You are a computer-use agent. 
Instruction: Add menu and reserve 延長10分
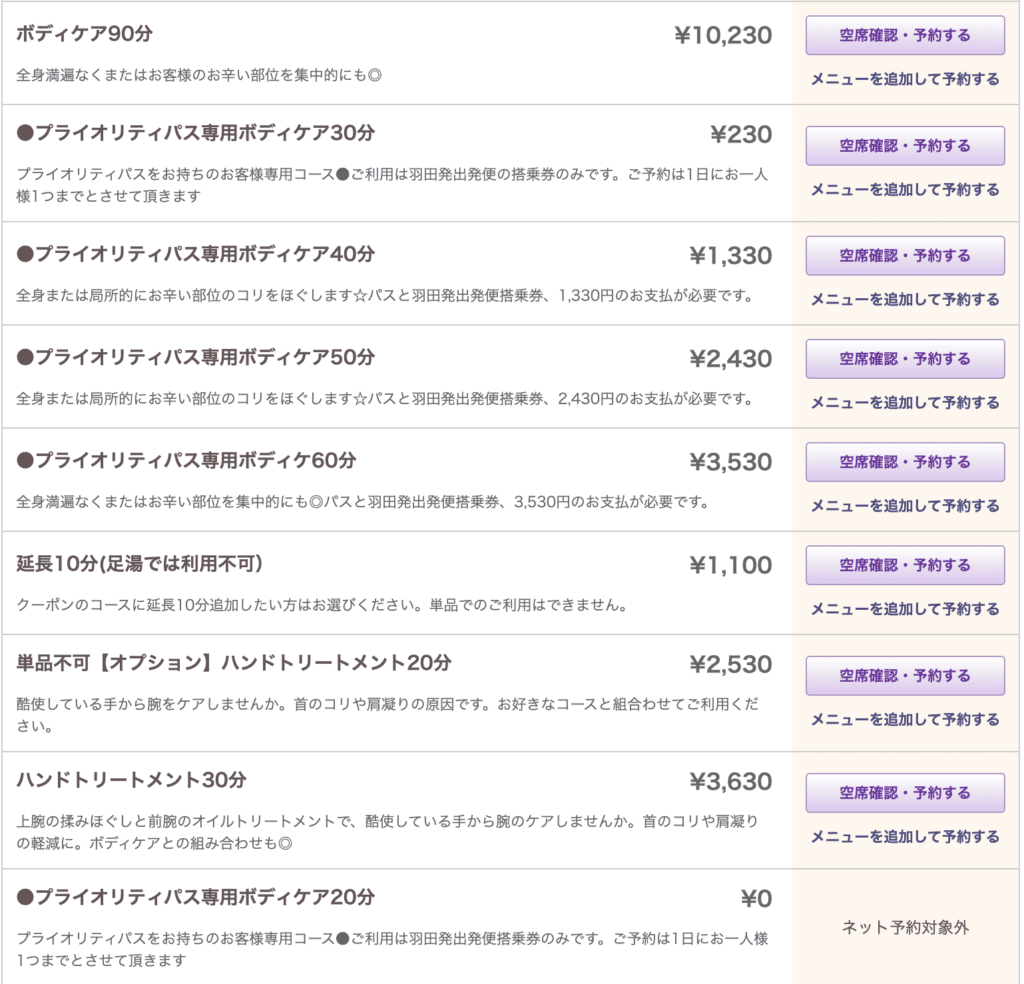tap(905, 609)
